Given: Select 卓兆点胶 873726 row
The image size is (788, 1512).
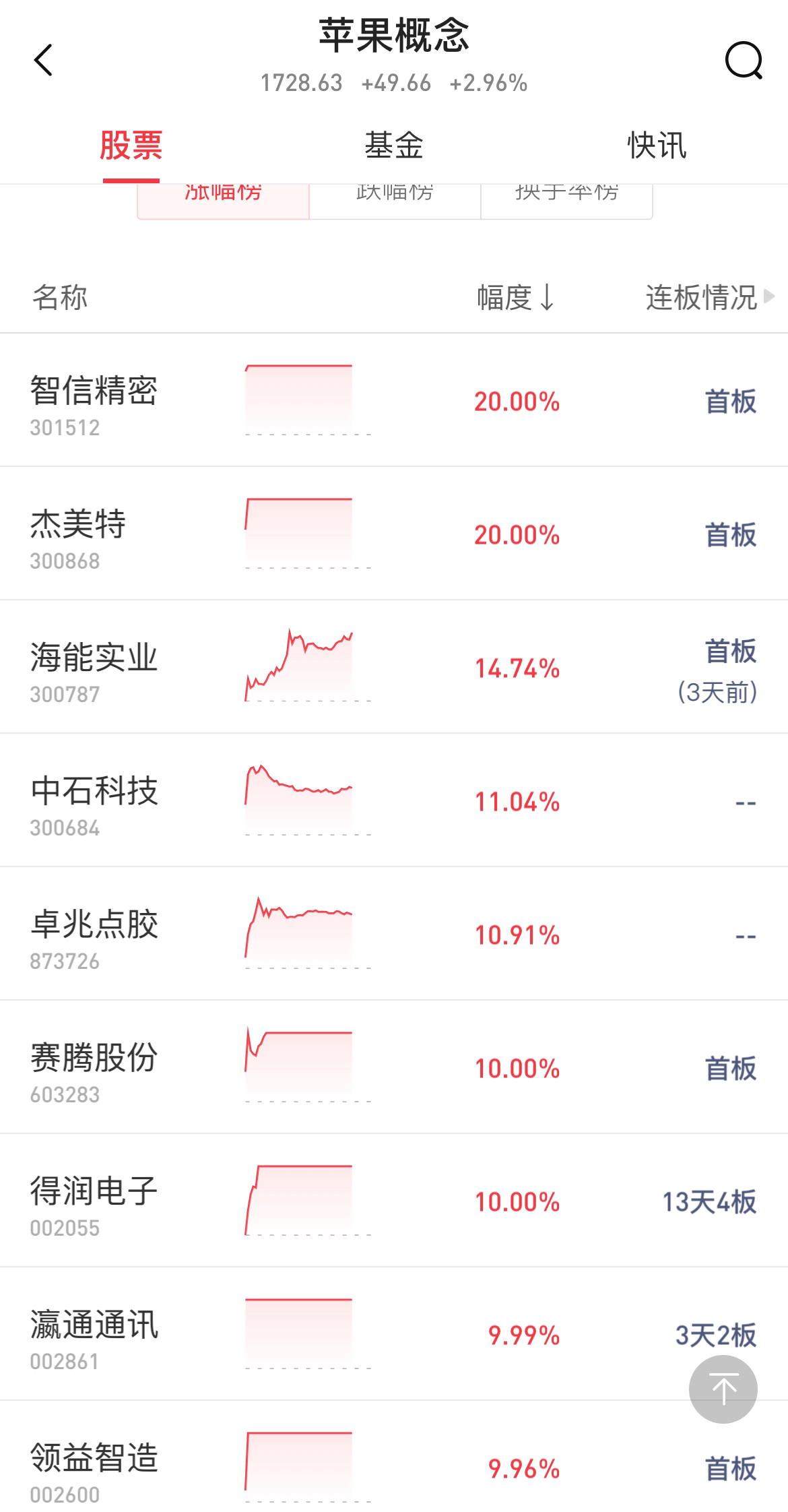Looking at the screenshot, I should click(394, 934).
